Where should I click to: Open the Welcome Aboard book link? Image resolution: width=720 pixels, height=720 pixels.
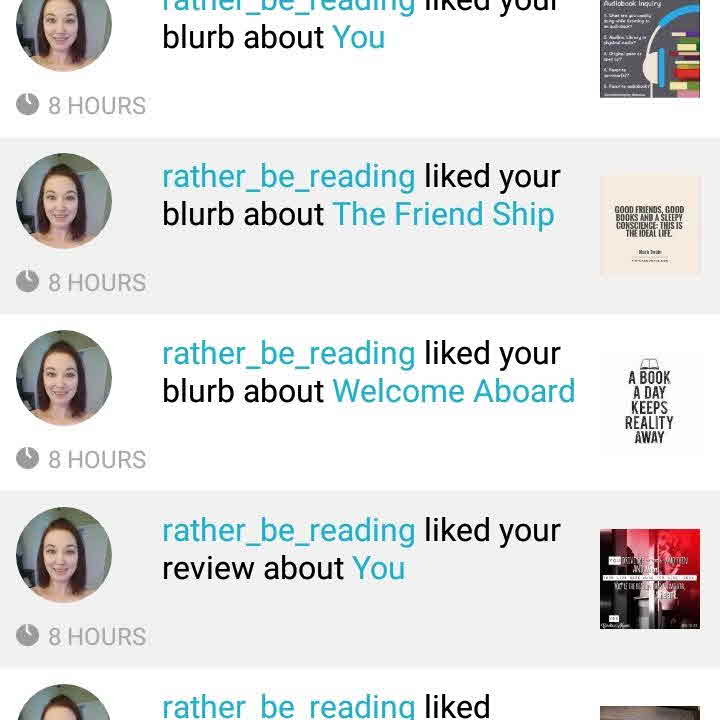[x=453, y=391]
